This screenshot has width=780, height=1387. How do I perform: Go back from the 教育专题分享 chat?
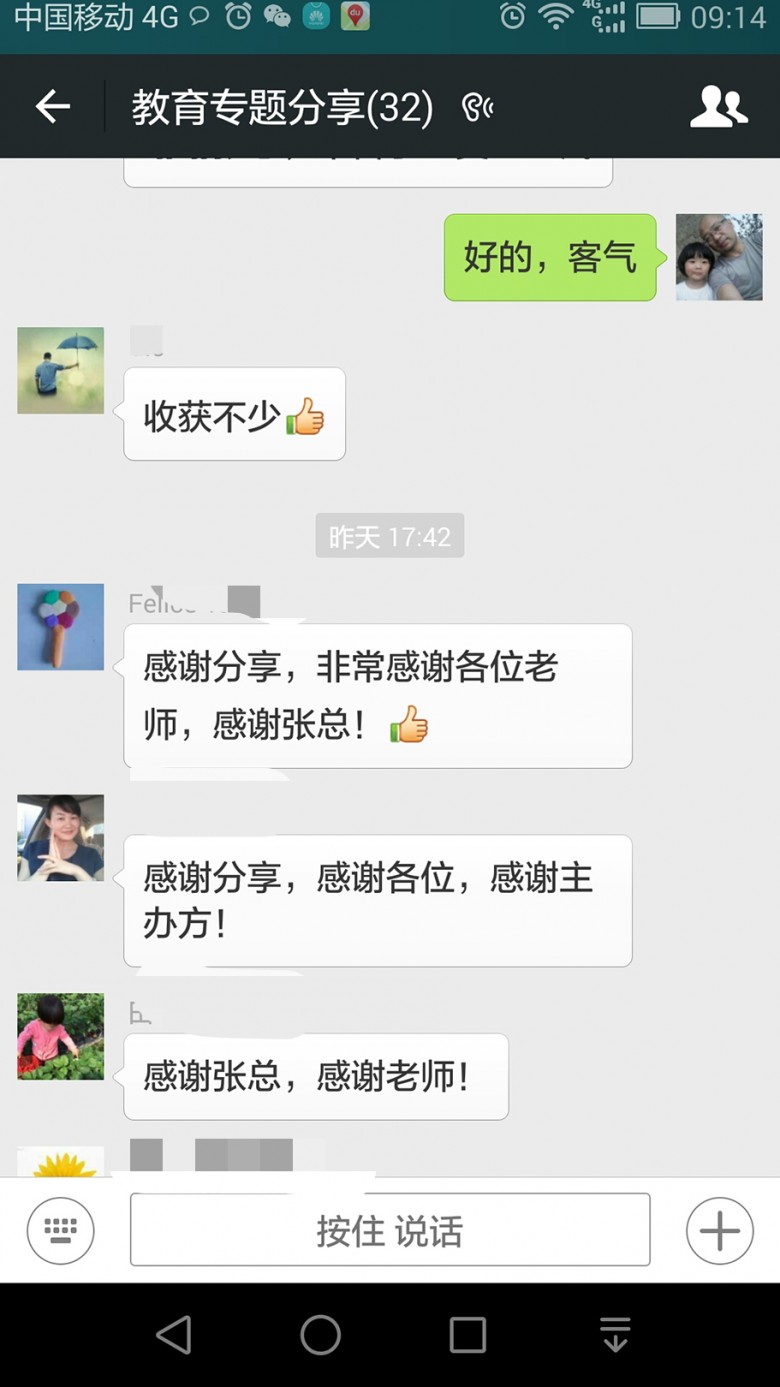pyautogui.click(x=53, y=106)
